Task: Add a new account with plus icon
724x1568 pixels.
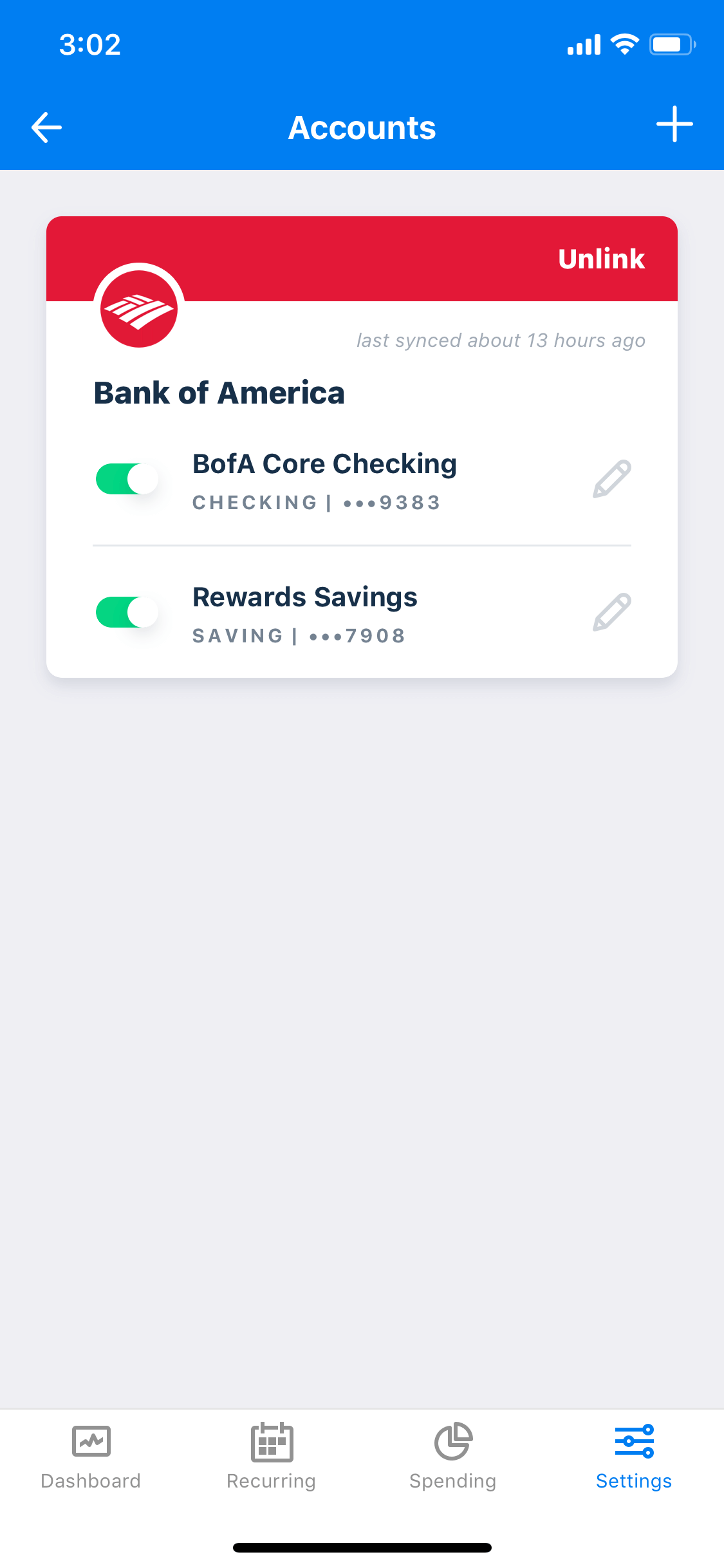Action: [x=674, y=124]
